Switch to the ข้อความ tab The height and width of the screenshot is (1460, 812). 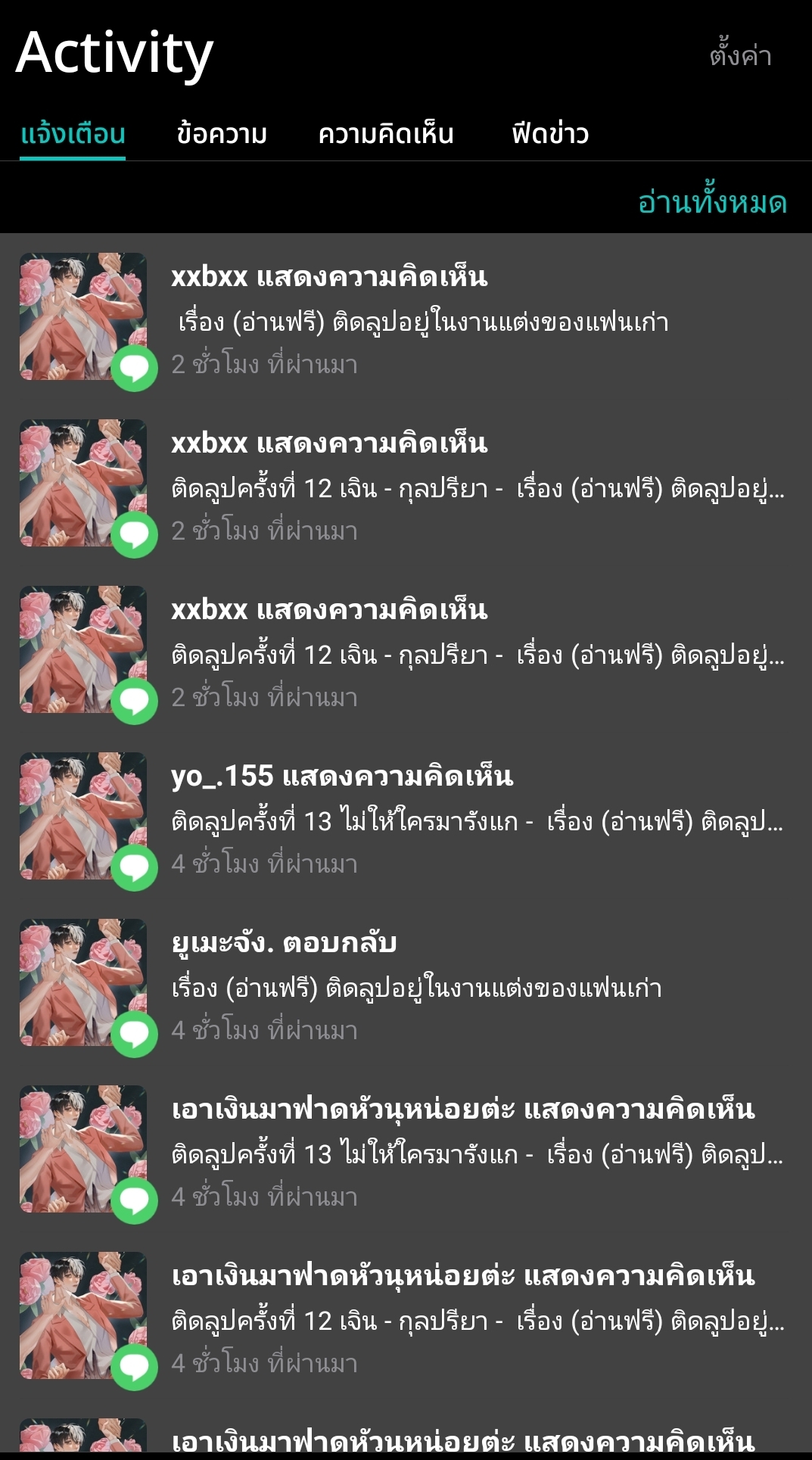(x=222, y=134)
